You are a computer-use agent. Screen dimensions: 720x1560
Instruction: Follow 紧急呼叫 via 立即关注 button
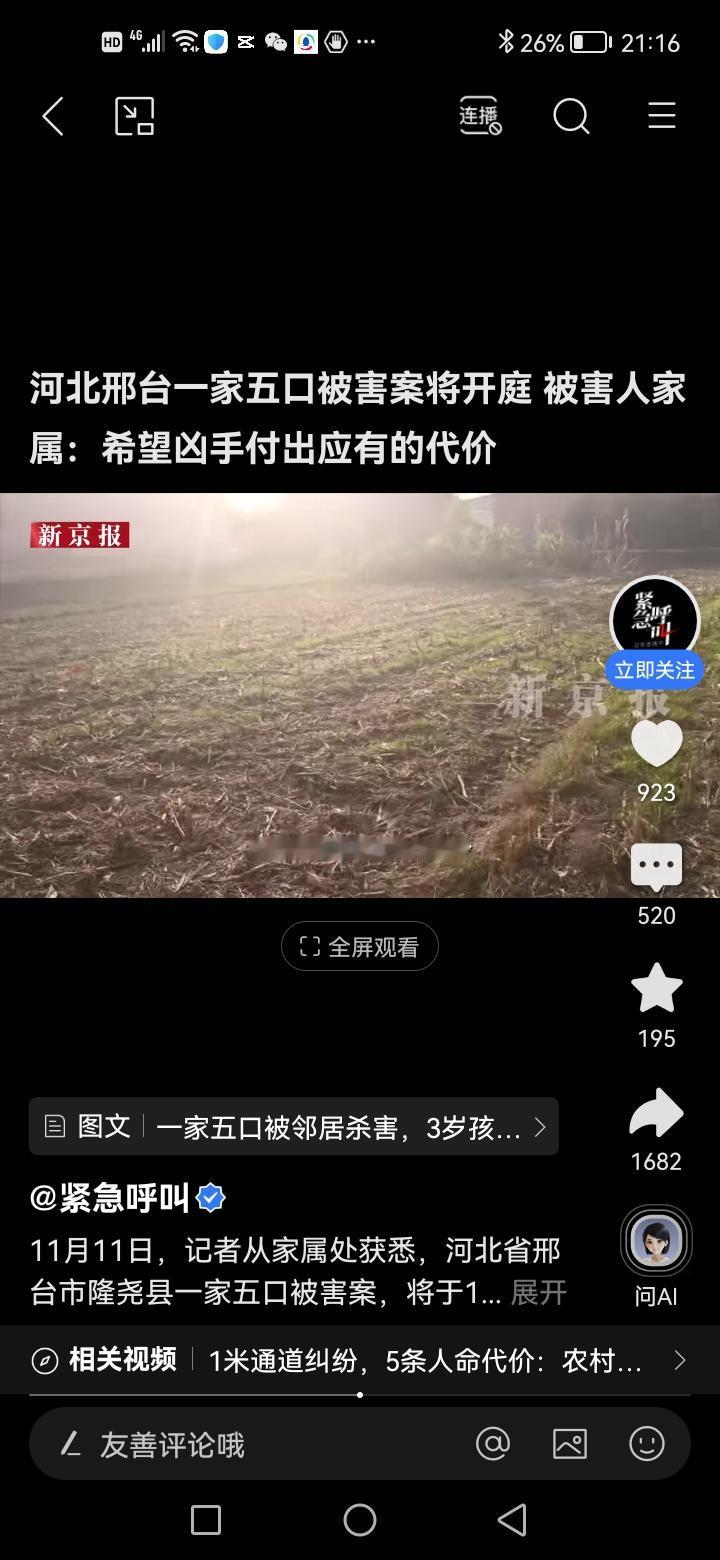[x=655, y=670]
